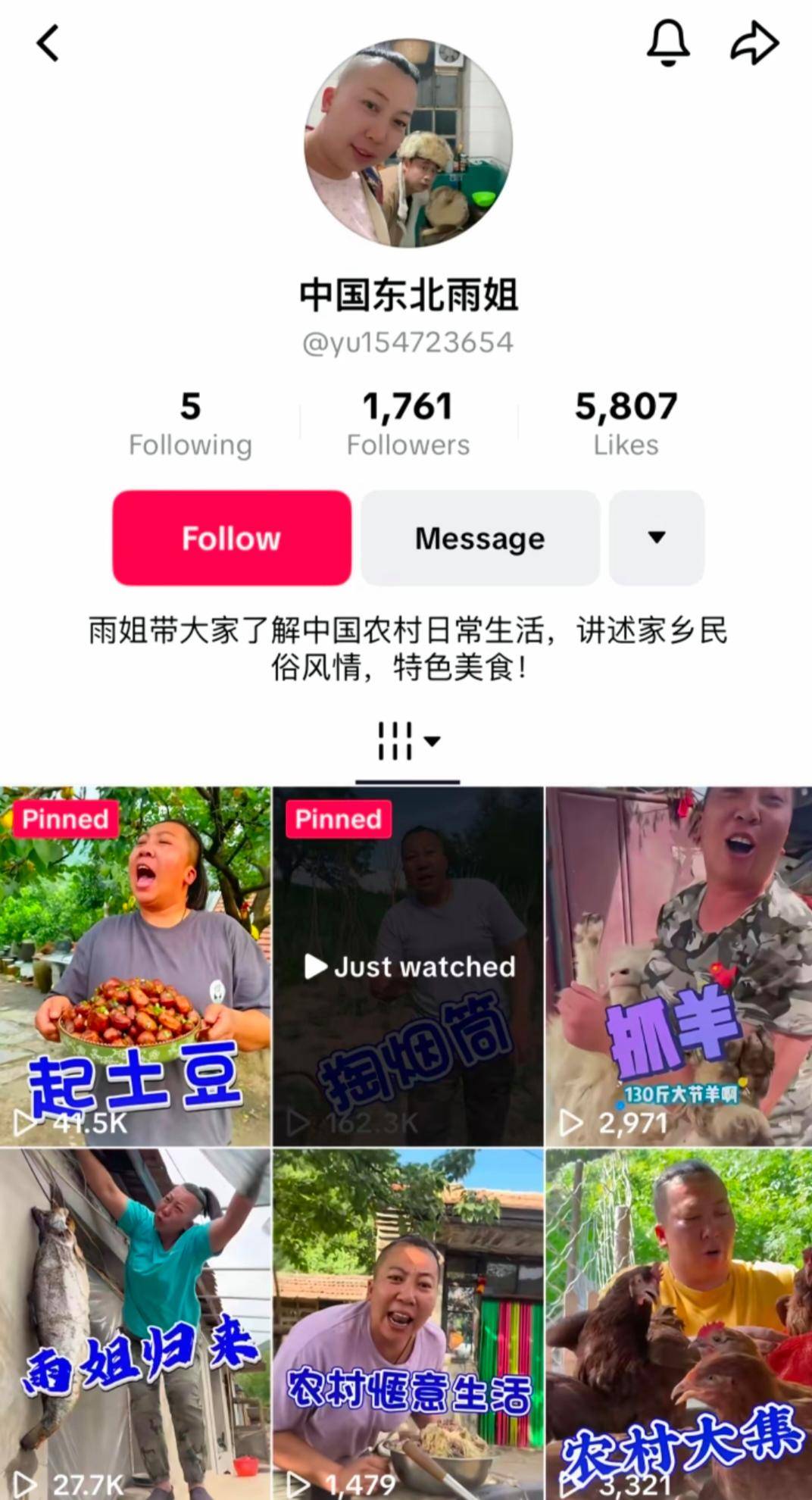Open the videos grid sort tab
The image size is (812, 1500).
tap(408, 741)
